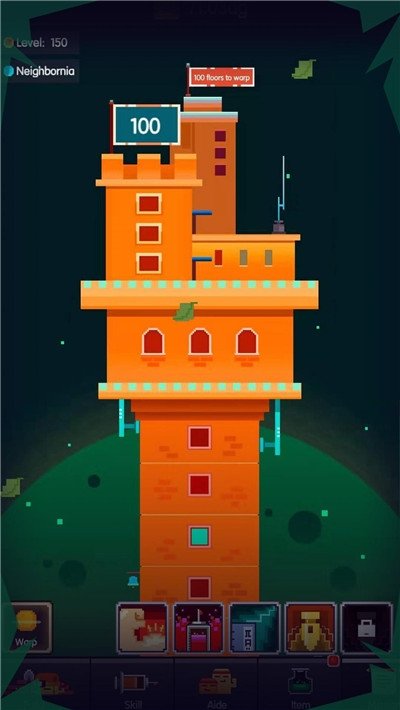This screenshot has height=710, width=400.
Task: Use the red tower flag skill
Action: pyautogui.click(x=198, y=628)
